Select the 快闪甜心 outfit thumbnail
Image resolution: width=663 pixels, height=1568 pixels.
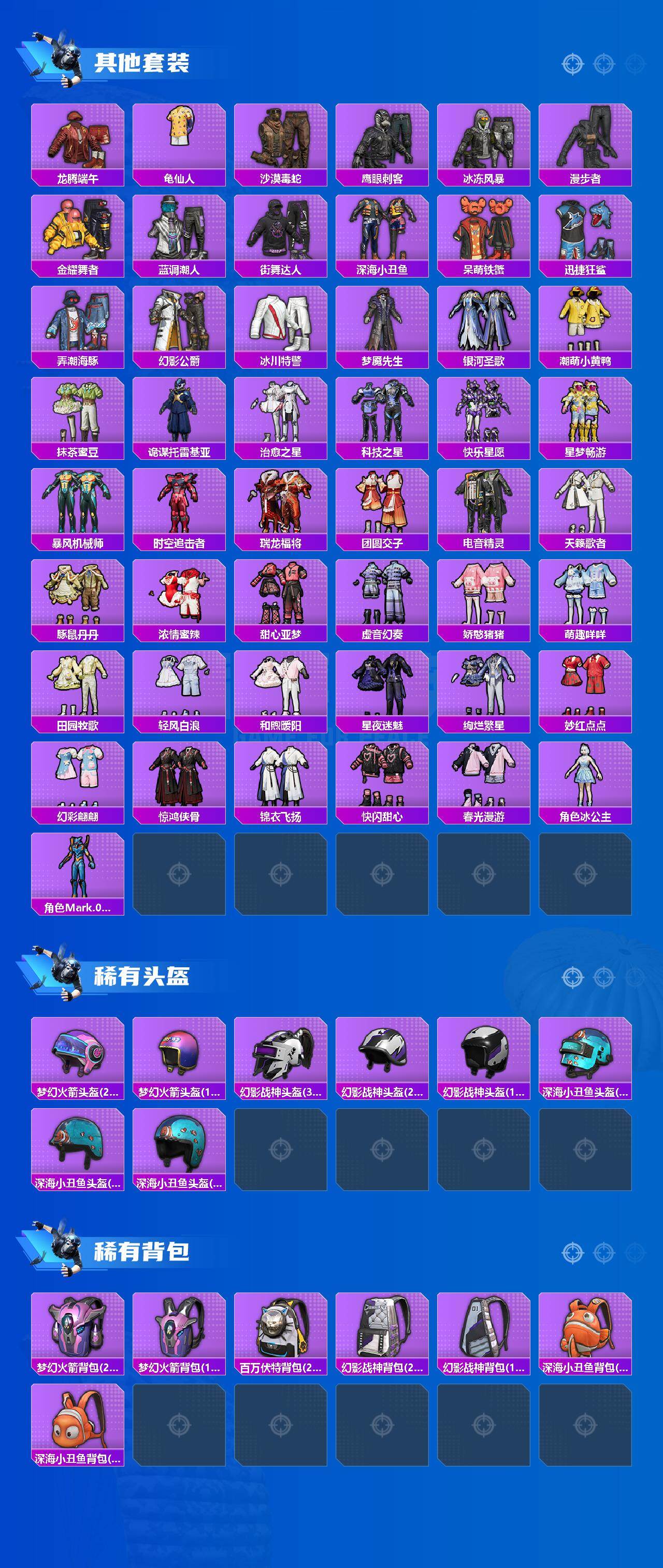[x=382, y=785]
